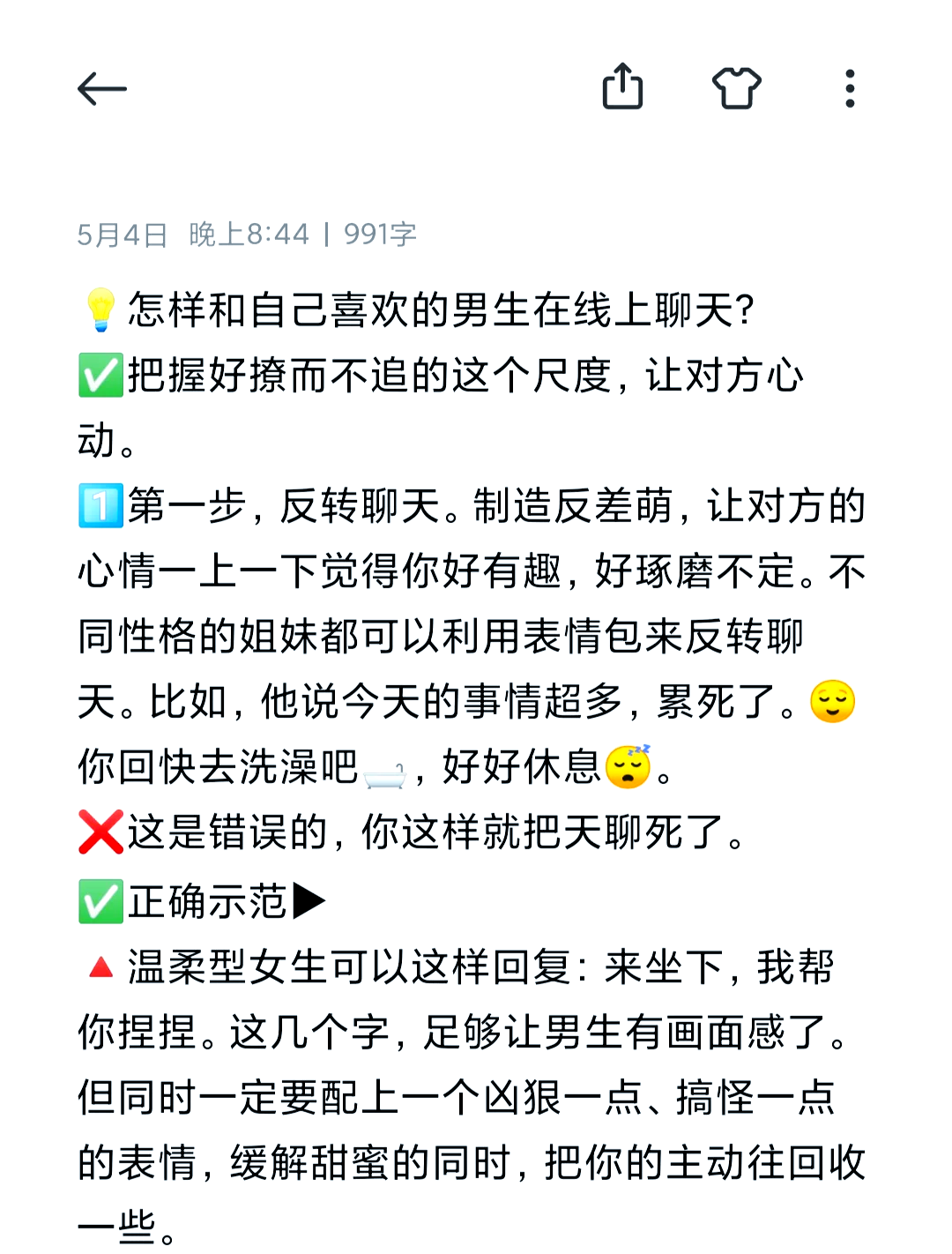Tap the red X emoji before 这是错误的

click(101, 832)
